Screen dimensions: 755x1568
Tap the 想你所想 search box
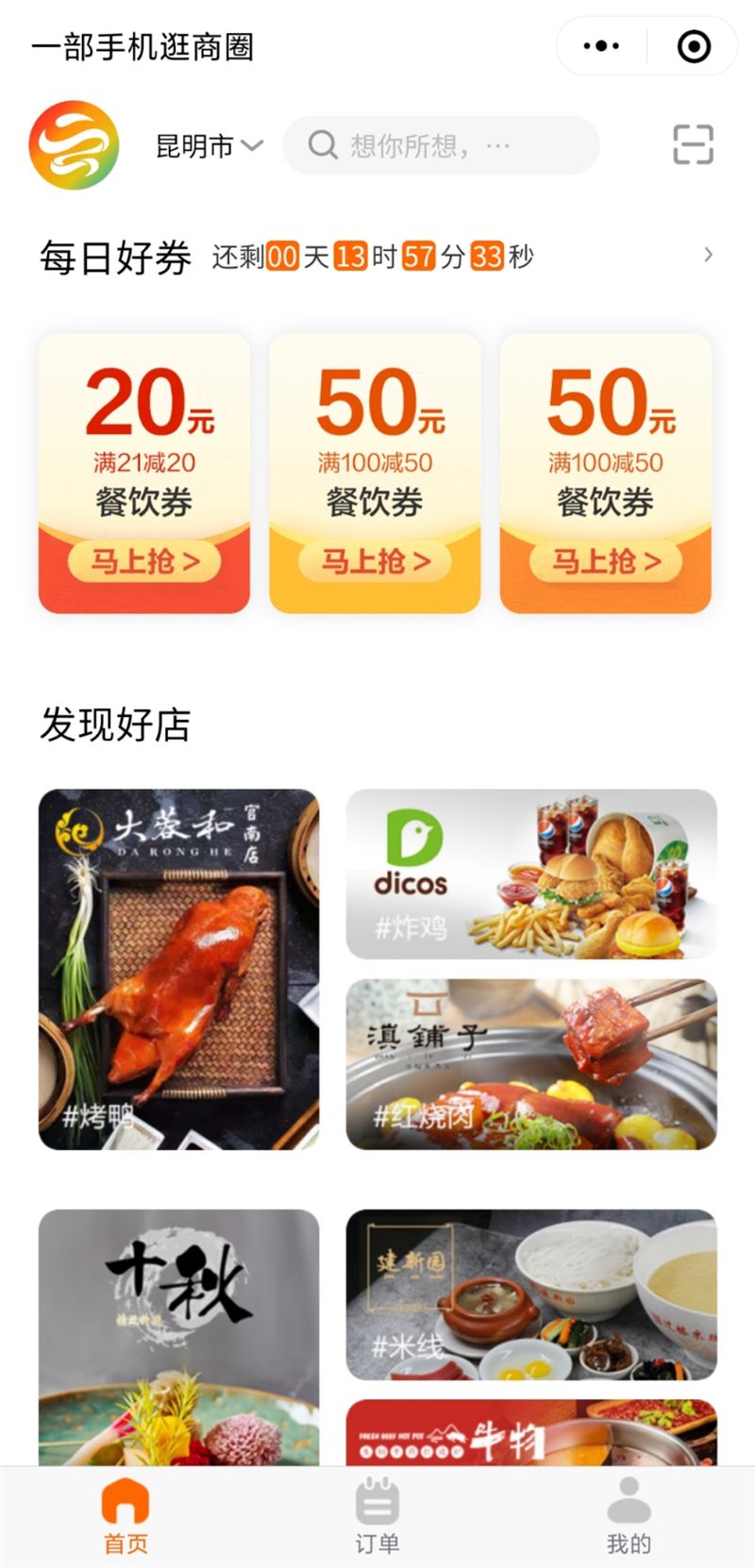coord(441,145)
